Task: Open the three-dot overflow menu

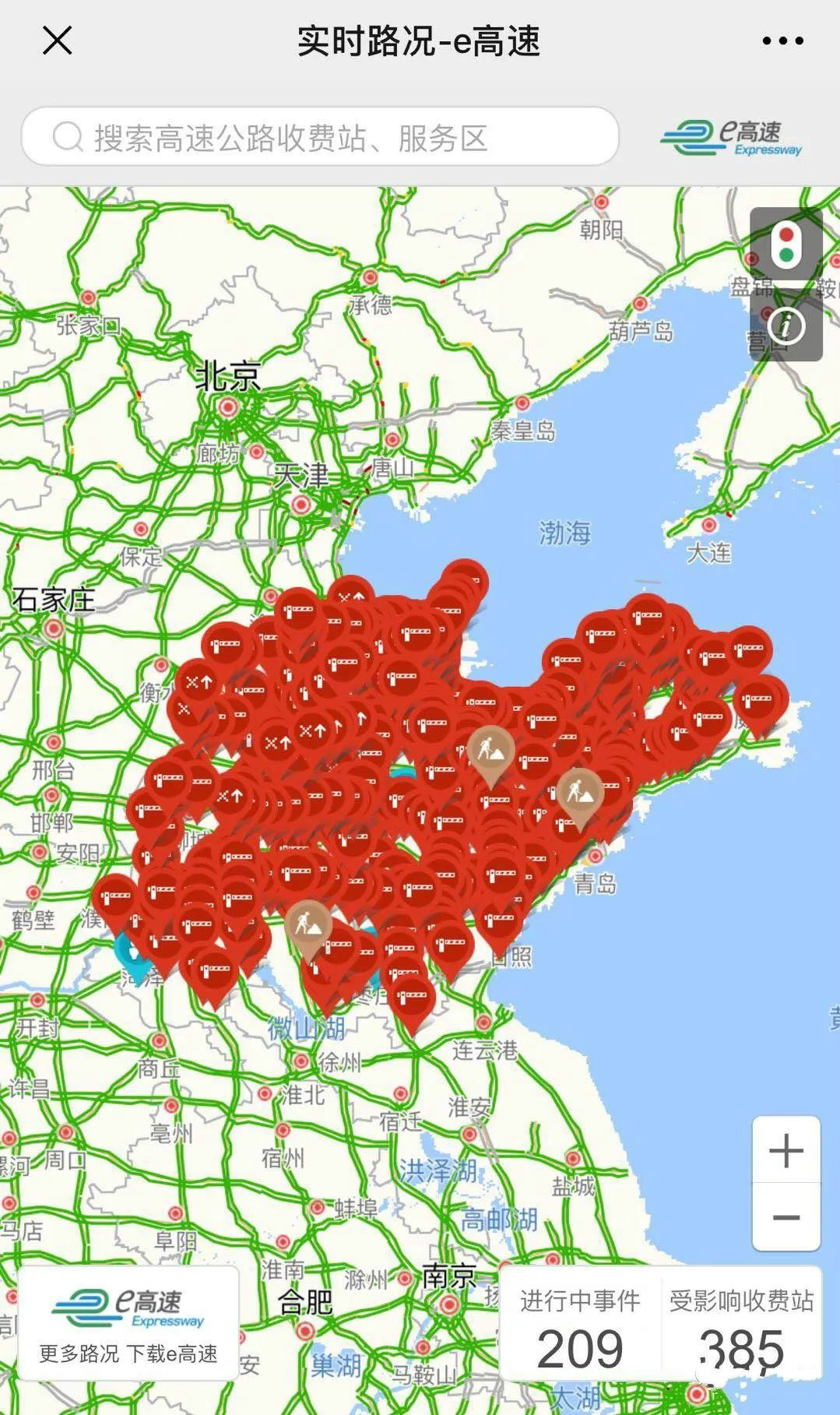Action: pos(782,40)
